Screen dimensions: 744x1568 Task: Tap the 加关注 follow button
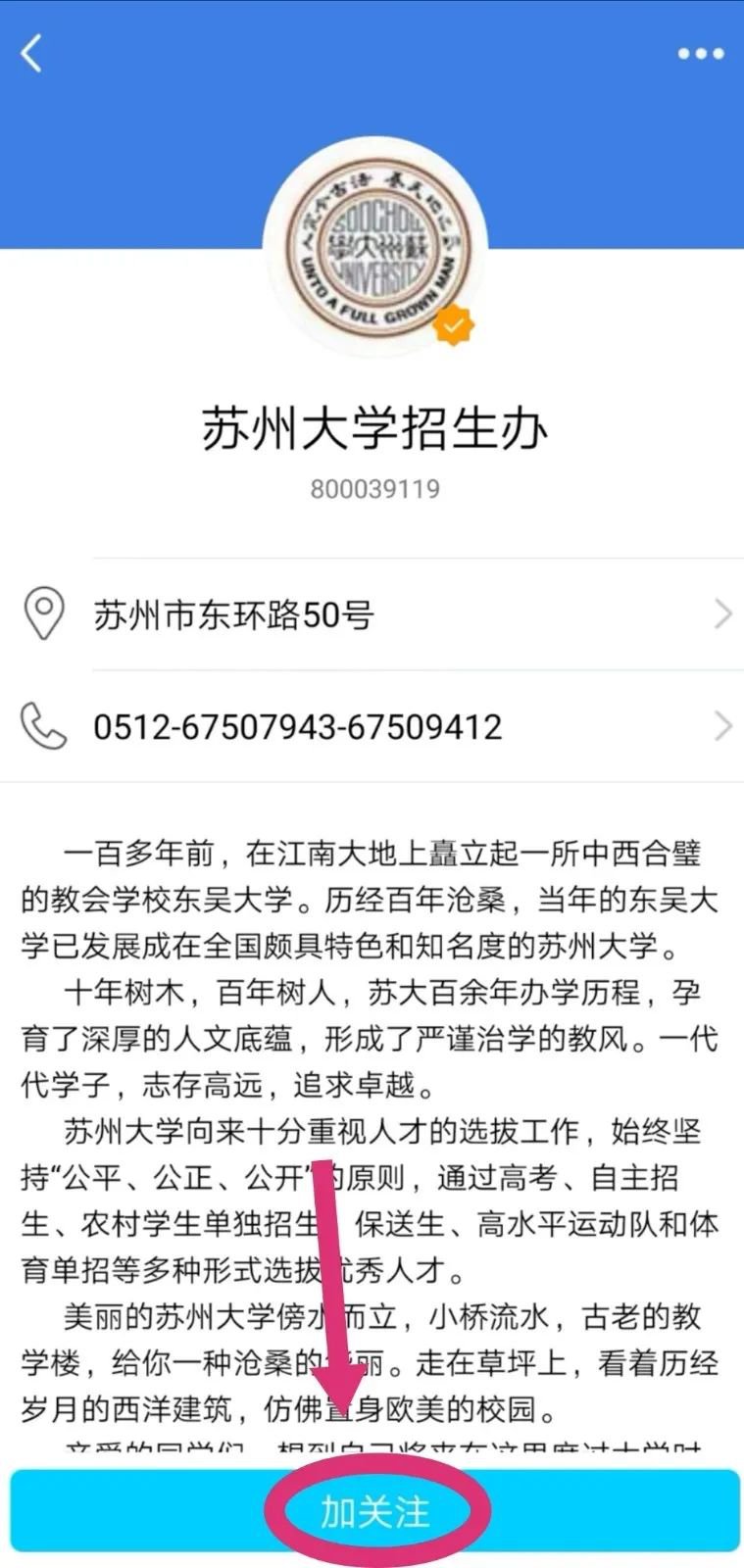pyautogui.click(x=374, y=1511)
